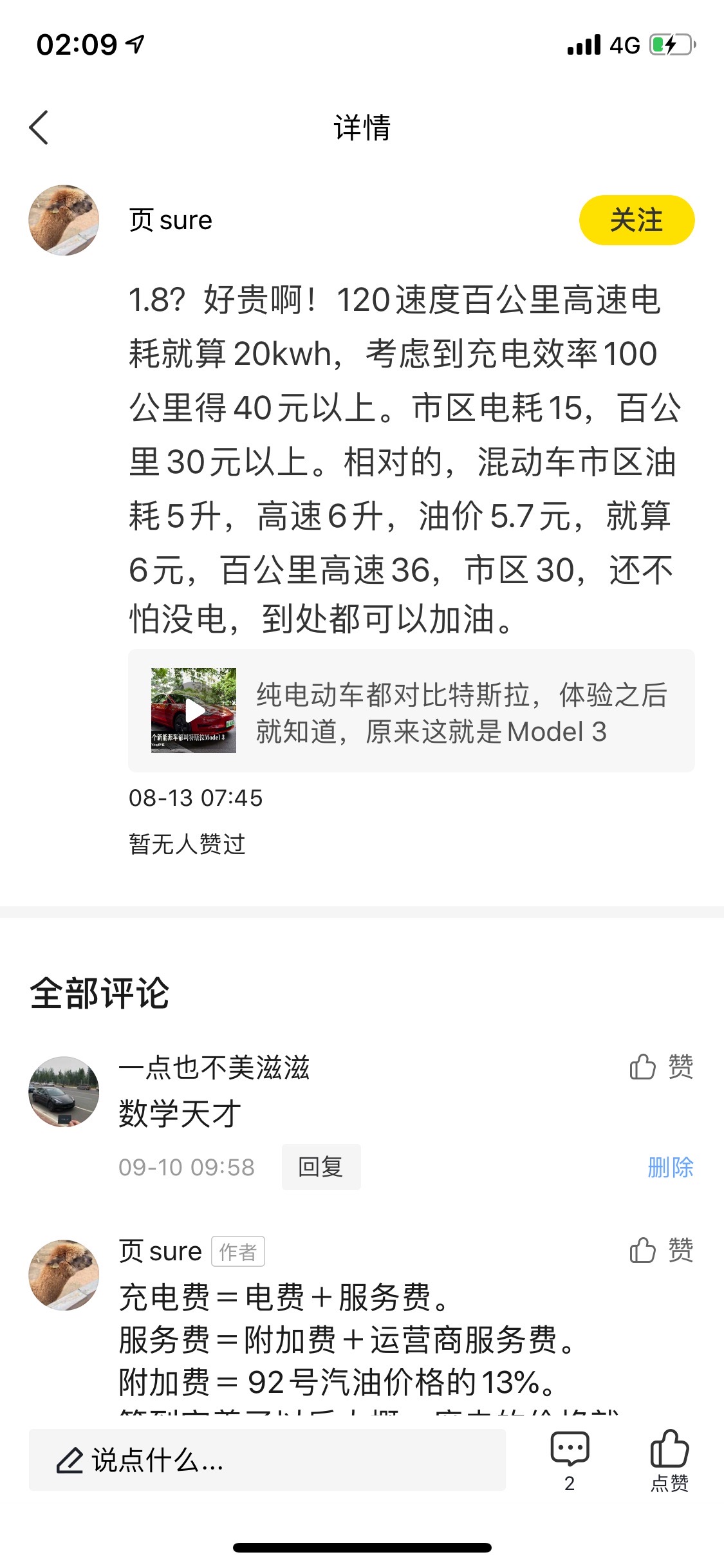The image size is (724, 1568).
Task: Tap 回复 to reply to the comment
Action: coord(320,1166)
